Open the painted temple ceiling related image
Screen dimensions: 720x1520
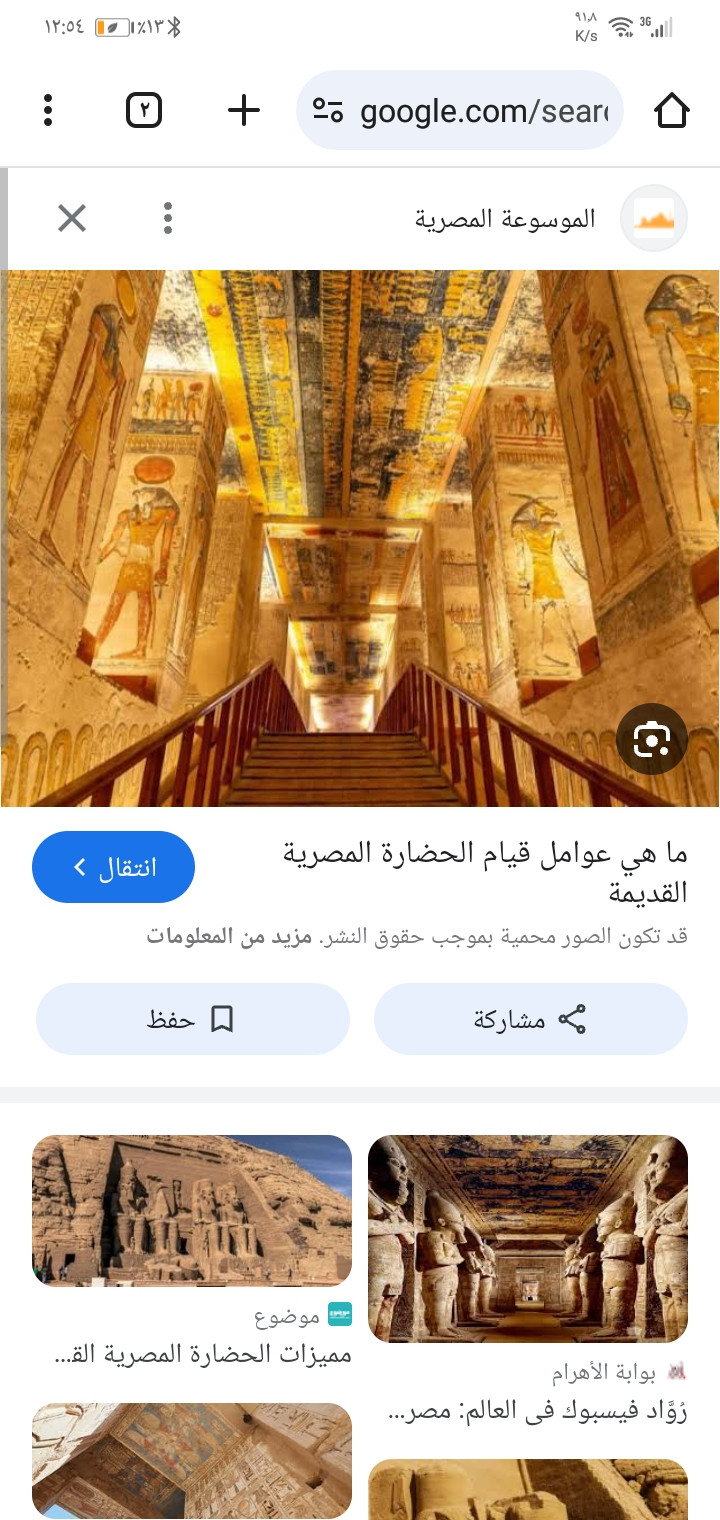tap(192, 1460)
